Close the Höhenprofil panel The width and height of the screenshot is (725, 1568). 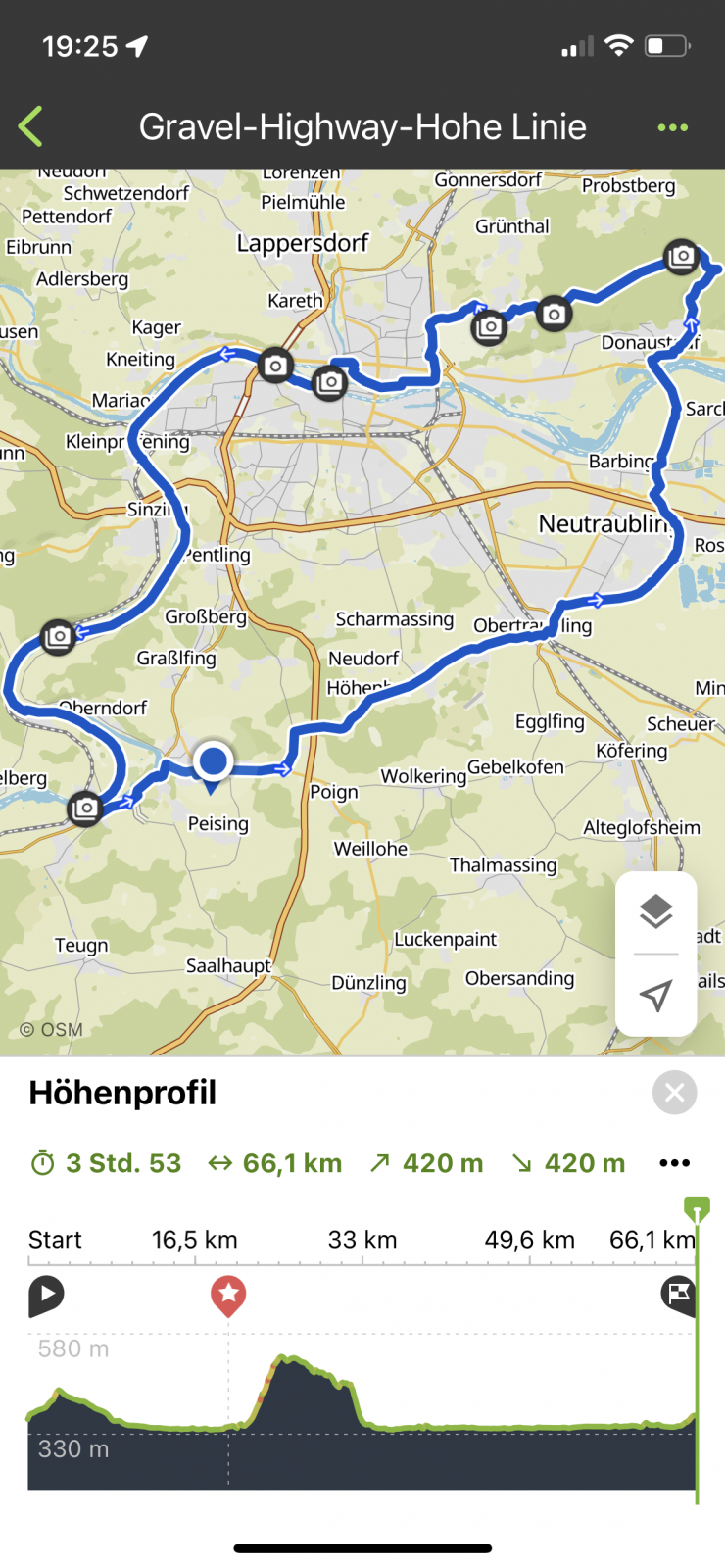[674, 1092]
